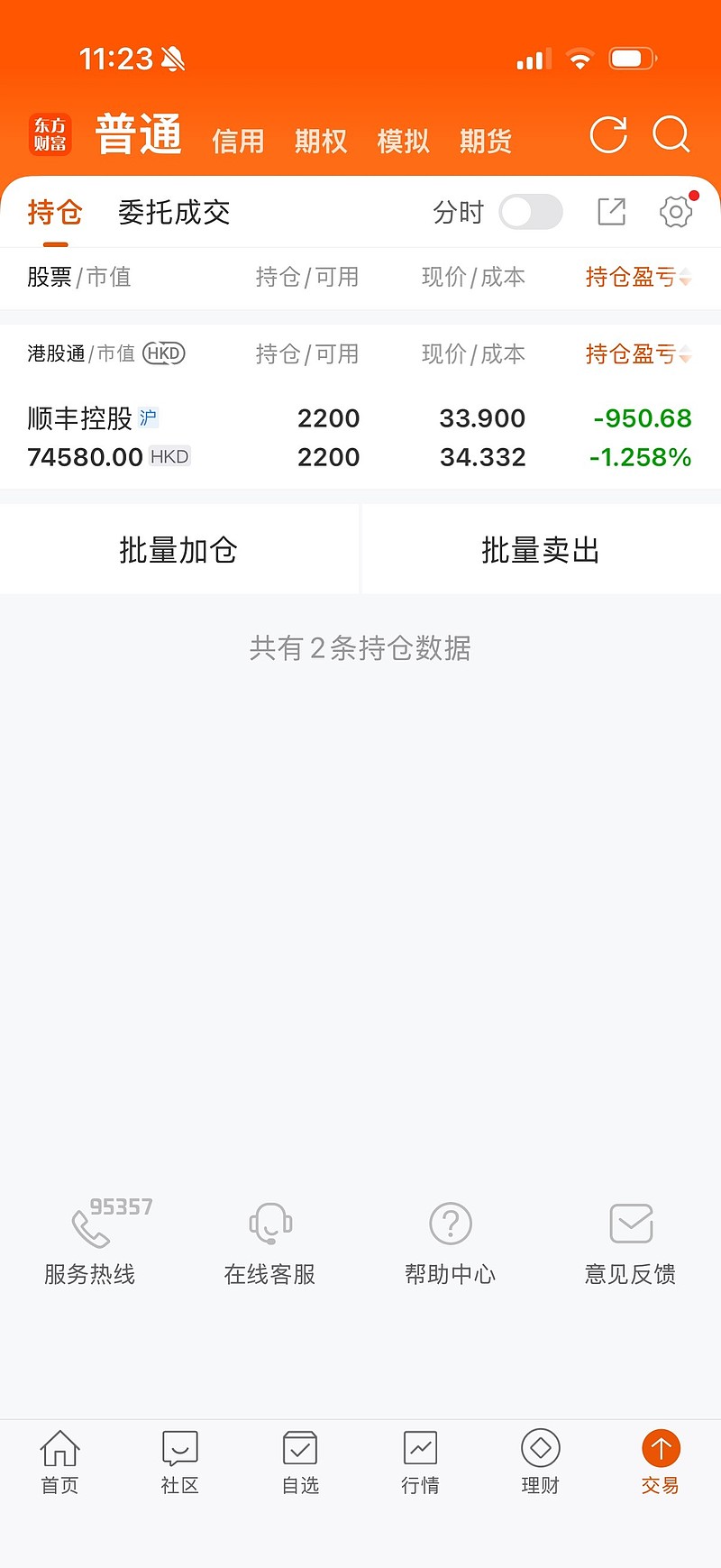
Task: Sort holdings by 持仓盈亏 profit
Action: click(636, 278)
